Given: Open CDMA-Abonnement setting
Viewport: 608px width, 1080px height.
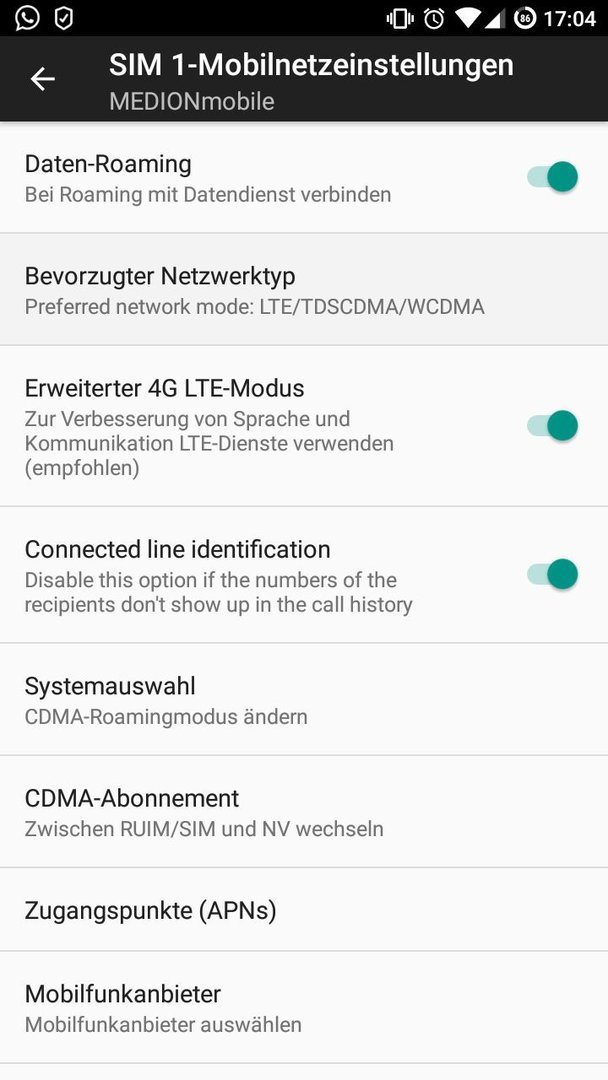Looking at the screenshot, I should tap(304, 811).
